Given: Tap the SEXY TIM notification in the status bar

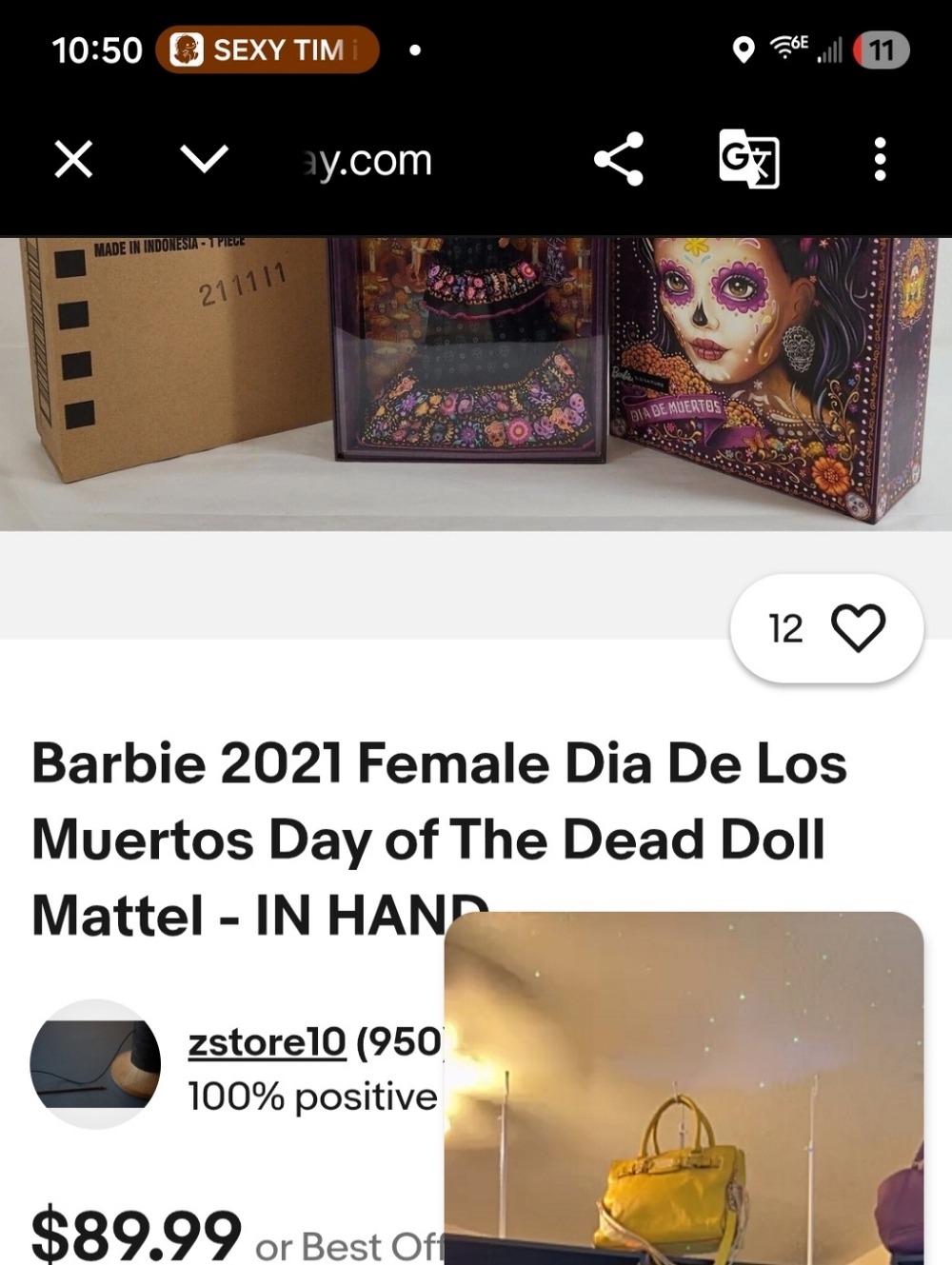Looking at the screenshot, I should (x=268, y=49).
